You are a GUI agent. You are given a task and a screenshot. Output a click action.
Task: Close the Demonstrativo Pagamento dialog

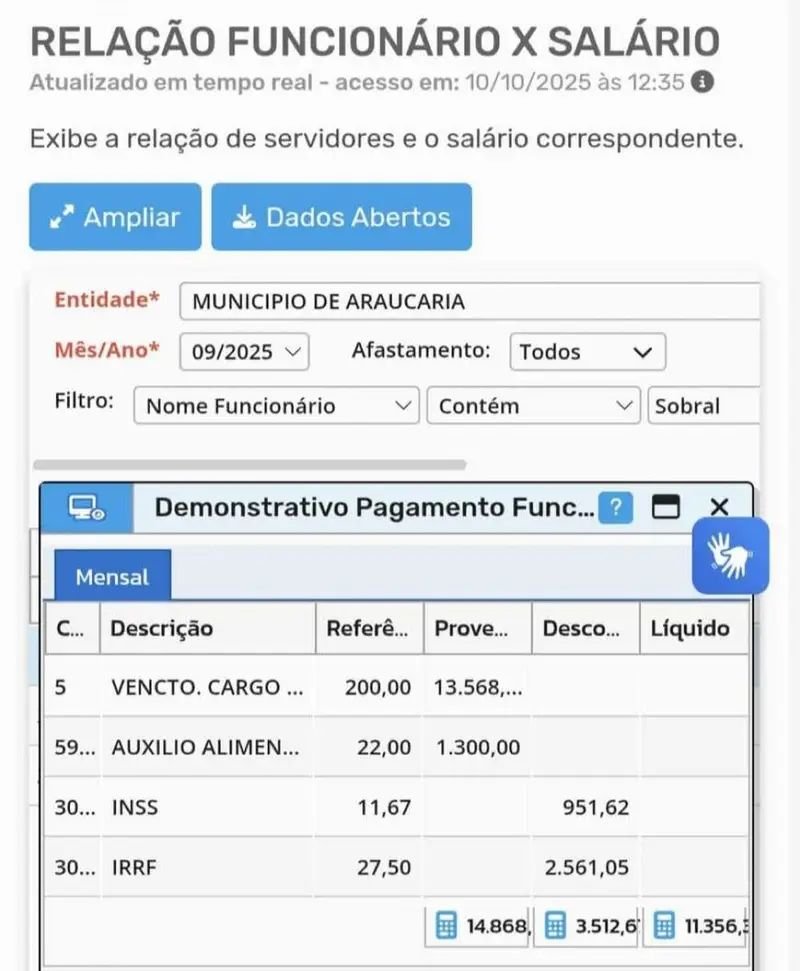[x=719, y=507]
